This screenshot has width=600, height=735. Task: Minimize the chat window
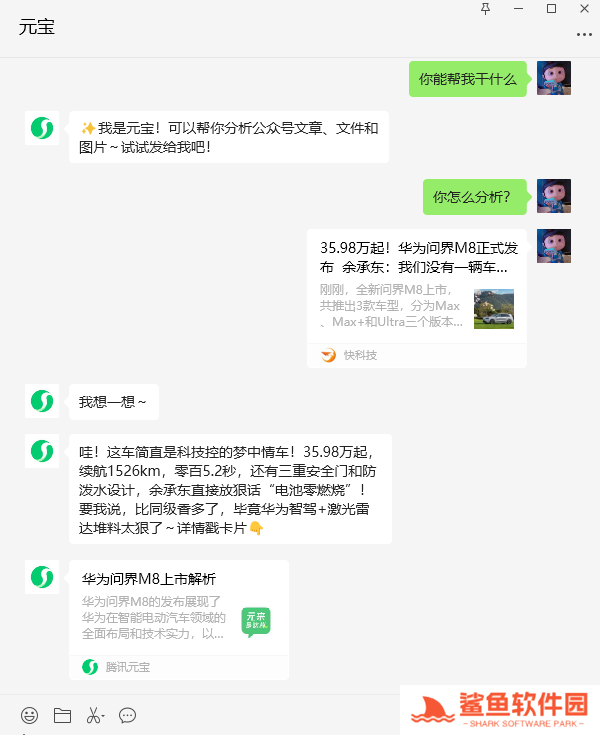pos(518,9)
